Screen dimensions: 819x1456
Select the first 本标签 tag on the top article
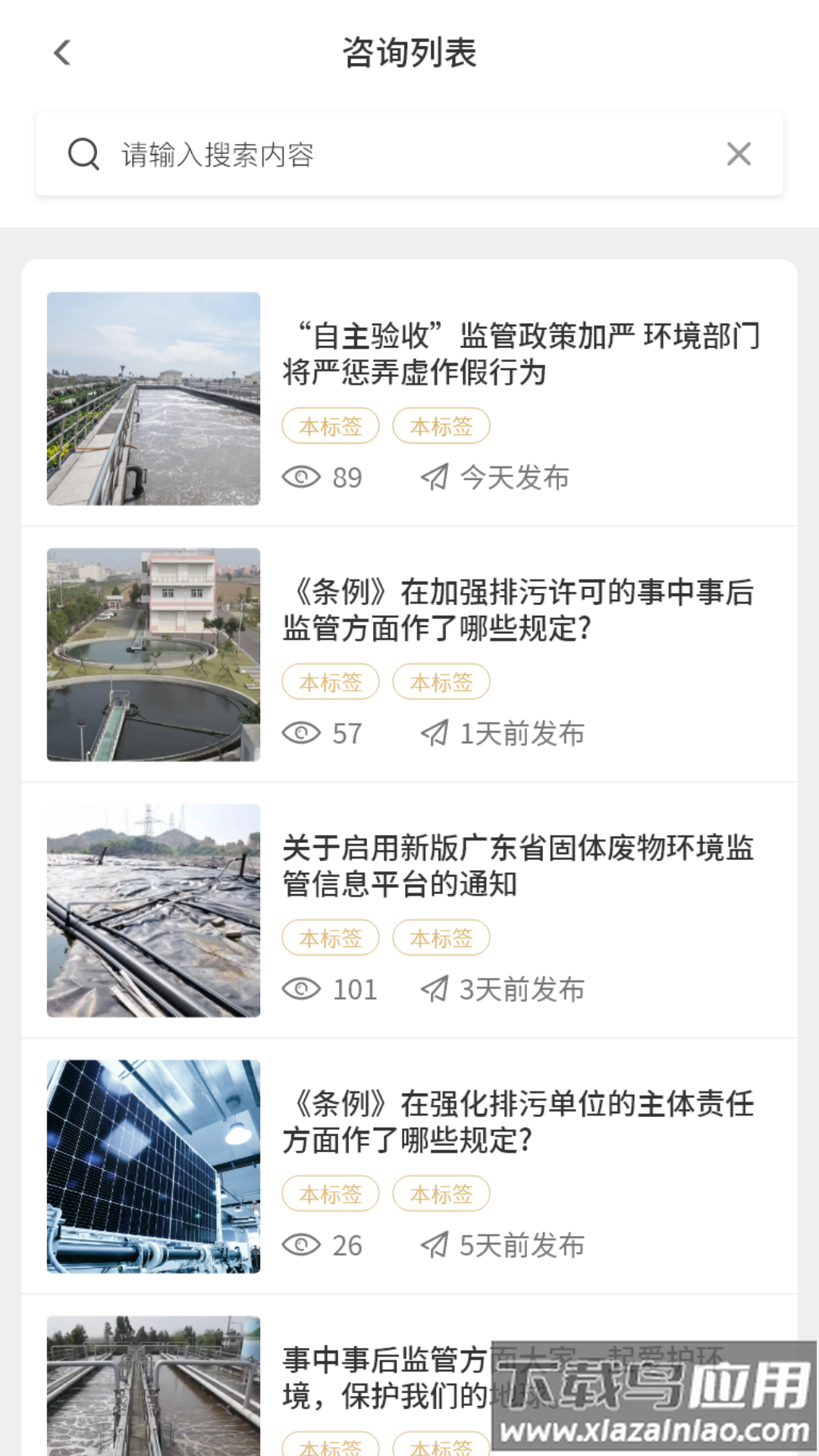tap(330, 425)
